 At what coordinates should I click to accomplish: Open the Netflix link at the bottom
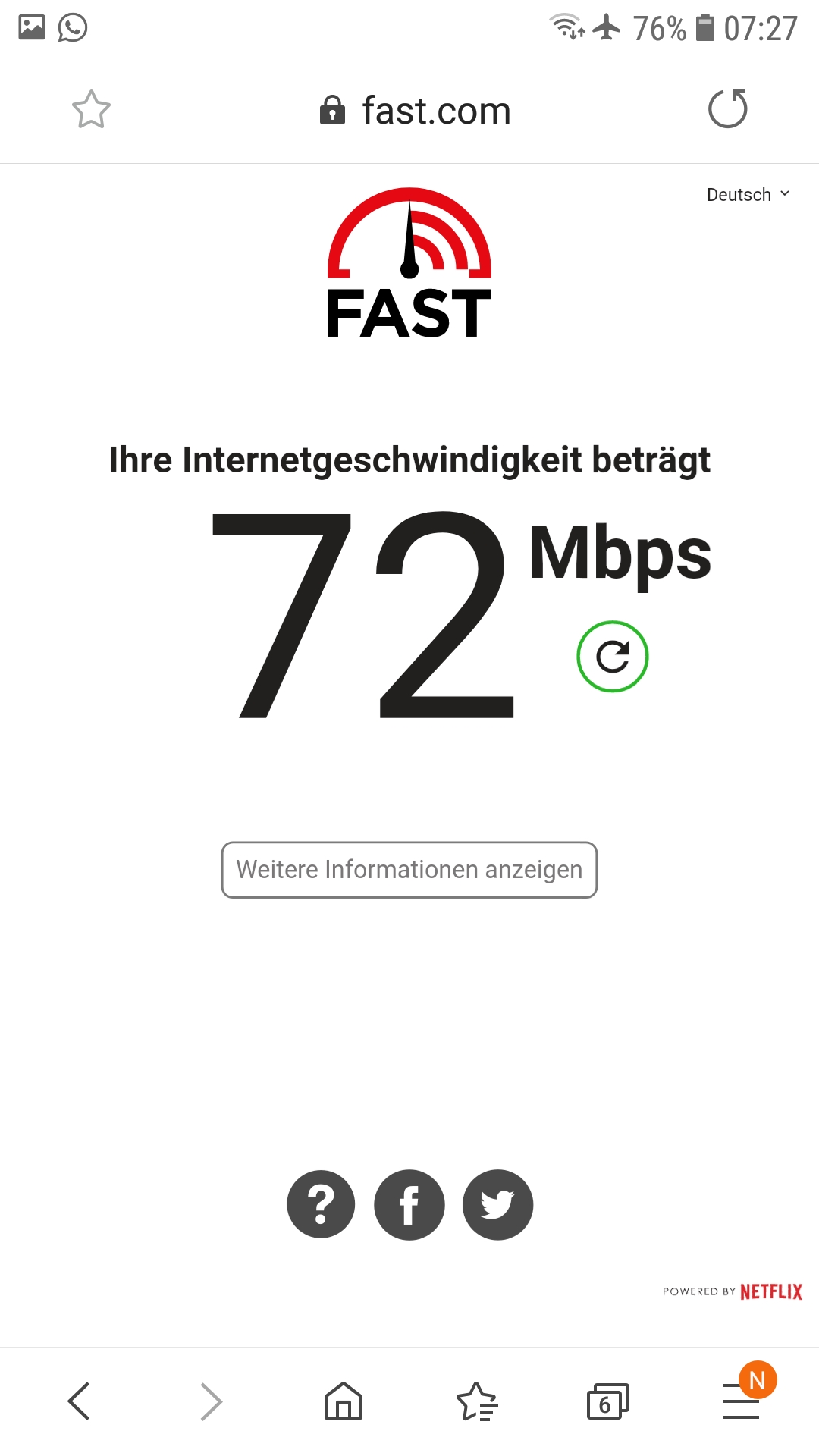tap(770, 1291)
